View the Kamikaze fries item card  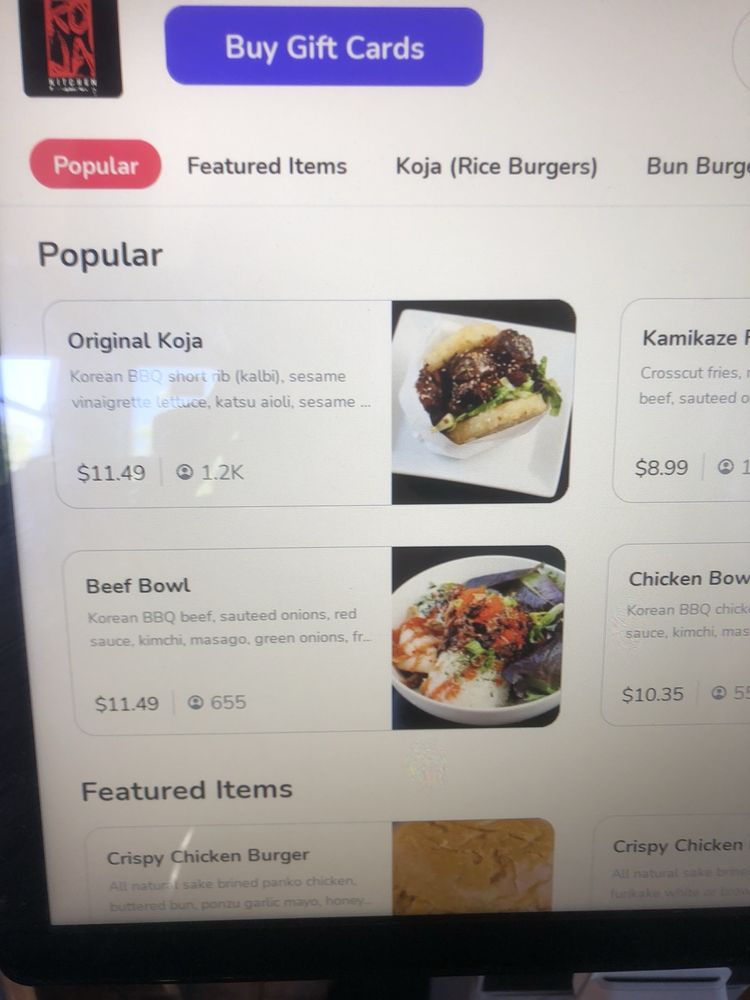coord(690,400)
